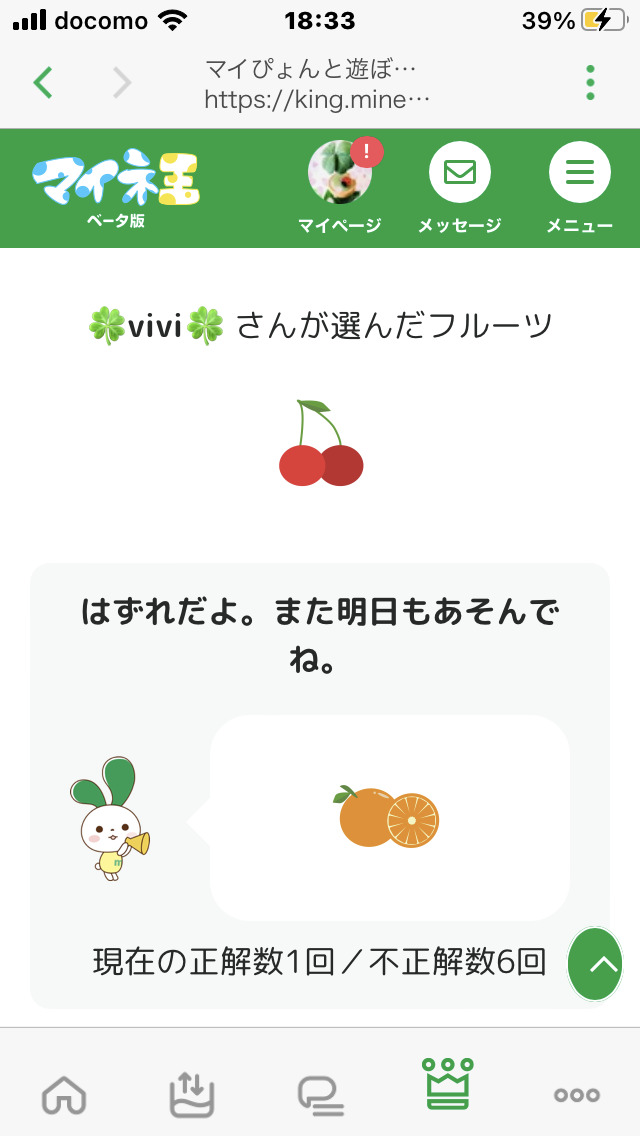This screenshot has width=640, height=1136.
Task: Go forward to the next page
Action: tap(122, 82)
